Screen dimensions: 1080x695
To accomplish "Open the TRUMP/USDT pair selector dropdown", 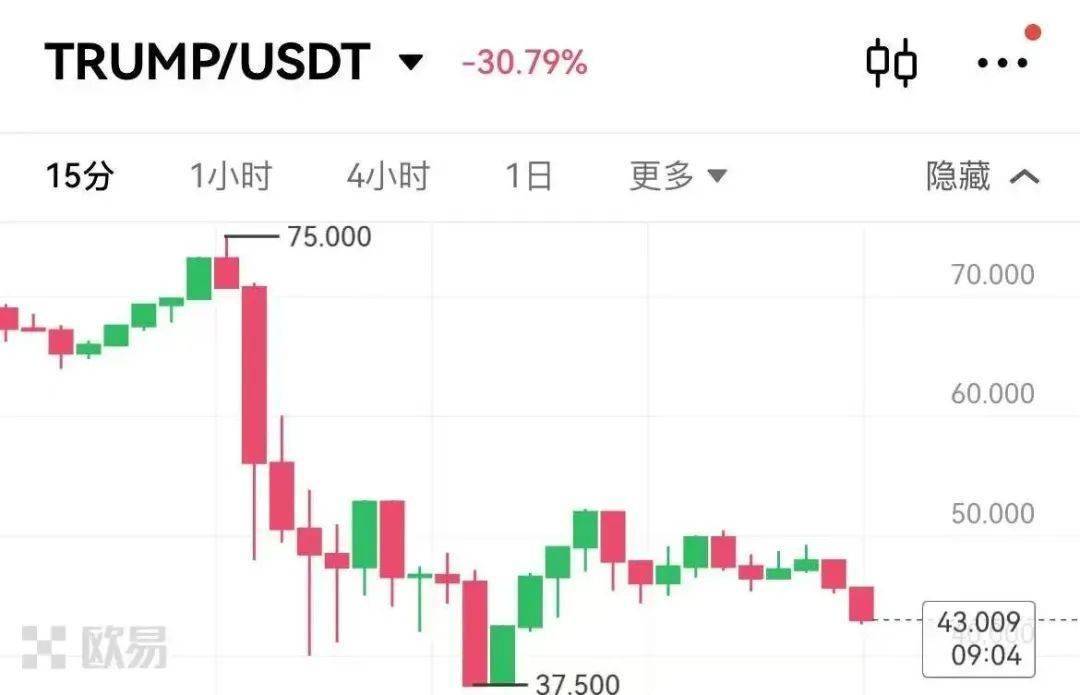I will click(x=410, y=63).
